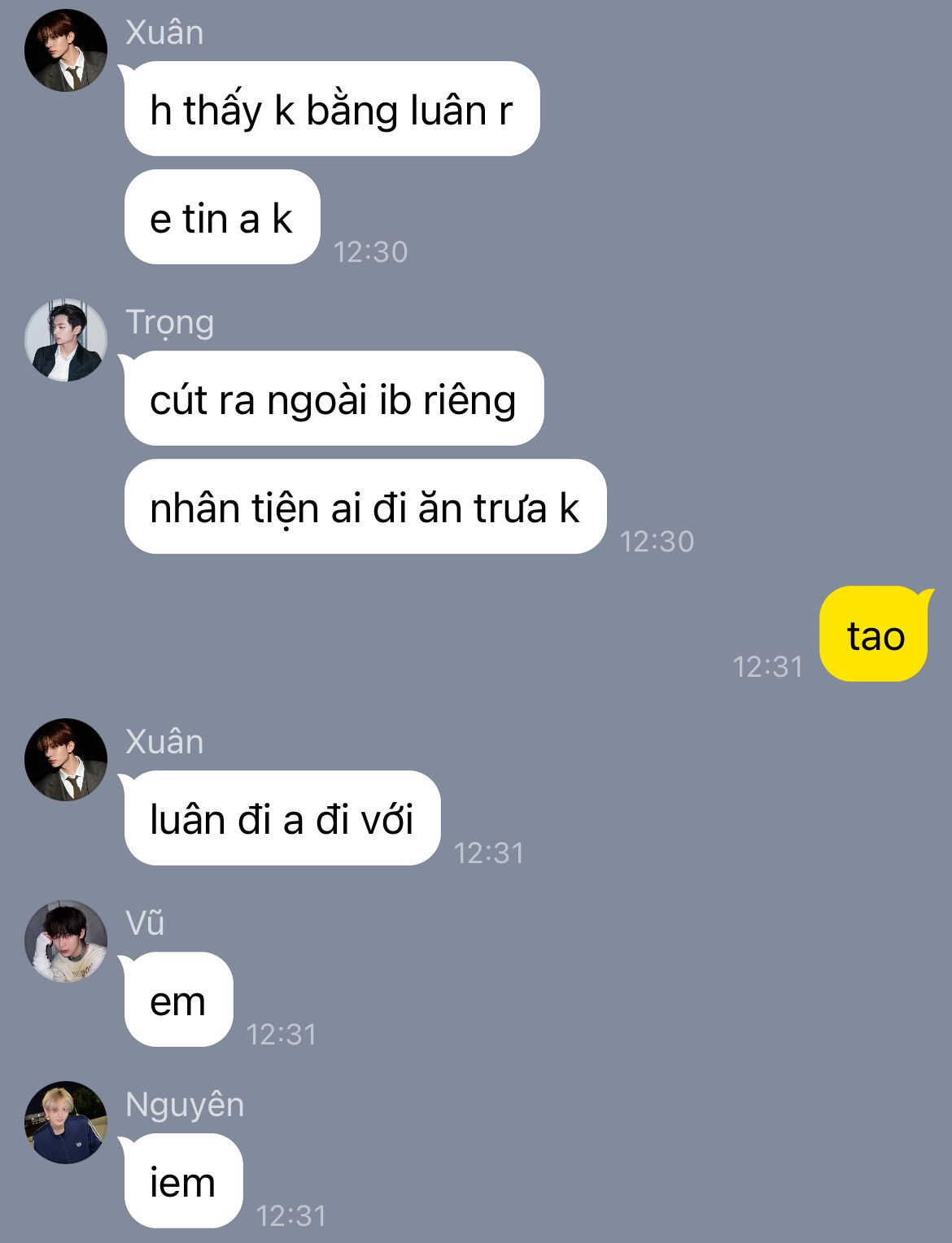Open Nguyên's profile picture
Screen dimensions: 952x1243
(66, 1123)
